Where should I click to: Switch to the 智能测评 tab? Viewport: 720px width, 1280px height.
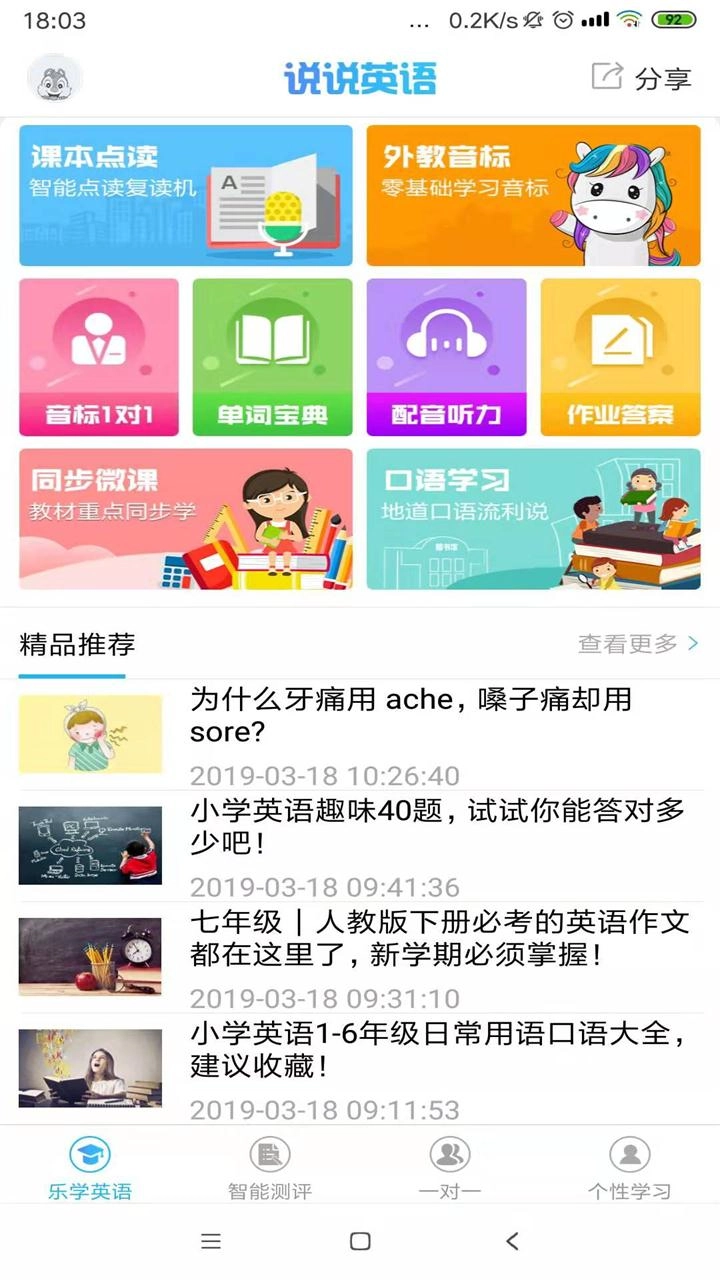tap(270, 1167)
